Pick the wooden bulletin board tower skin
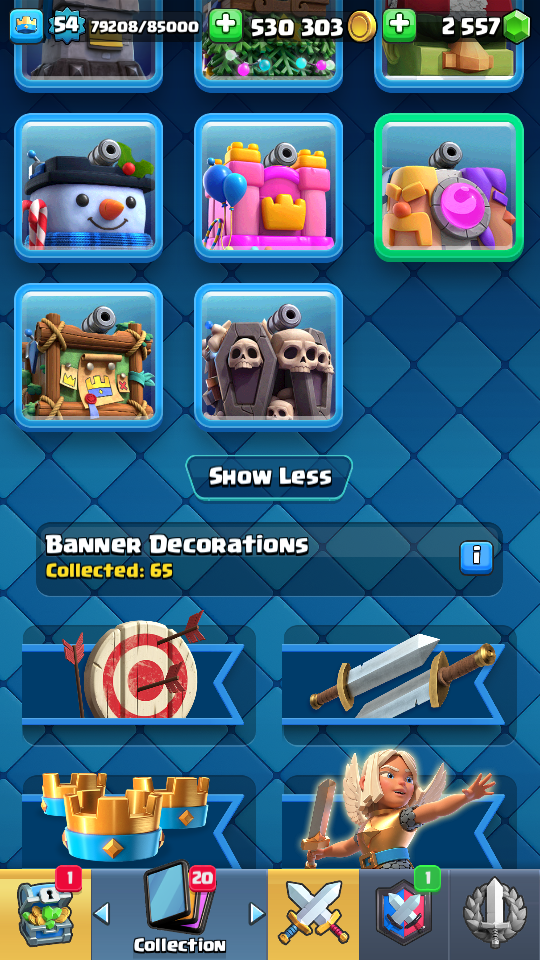Screen dimensions: 540x960 89,357
